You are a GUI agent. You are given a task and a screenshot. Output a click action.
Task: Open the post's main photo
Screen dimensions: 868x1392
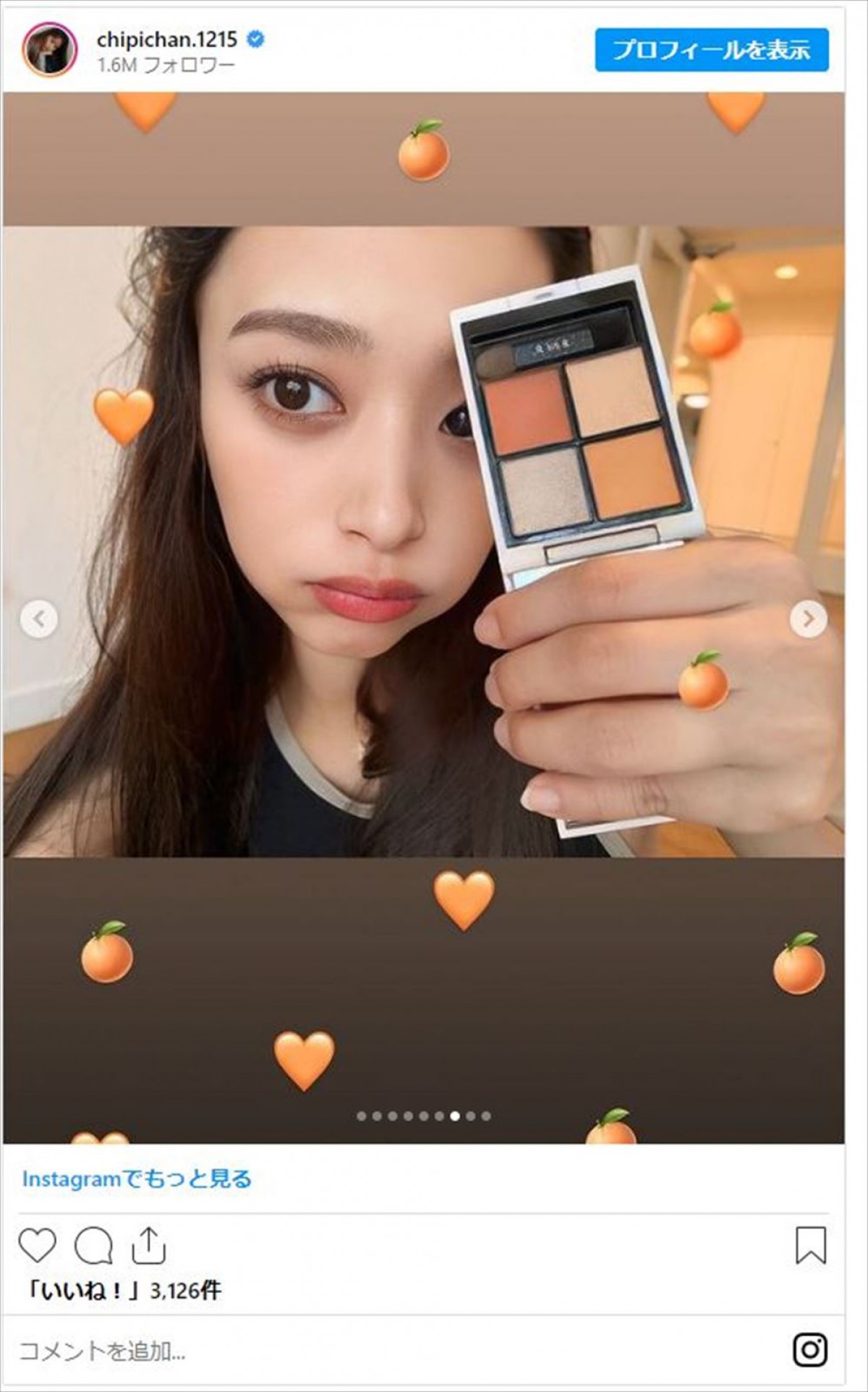tap(423, 543)
